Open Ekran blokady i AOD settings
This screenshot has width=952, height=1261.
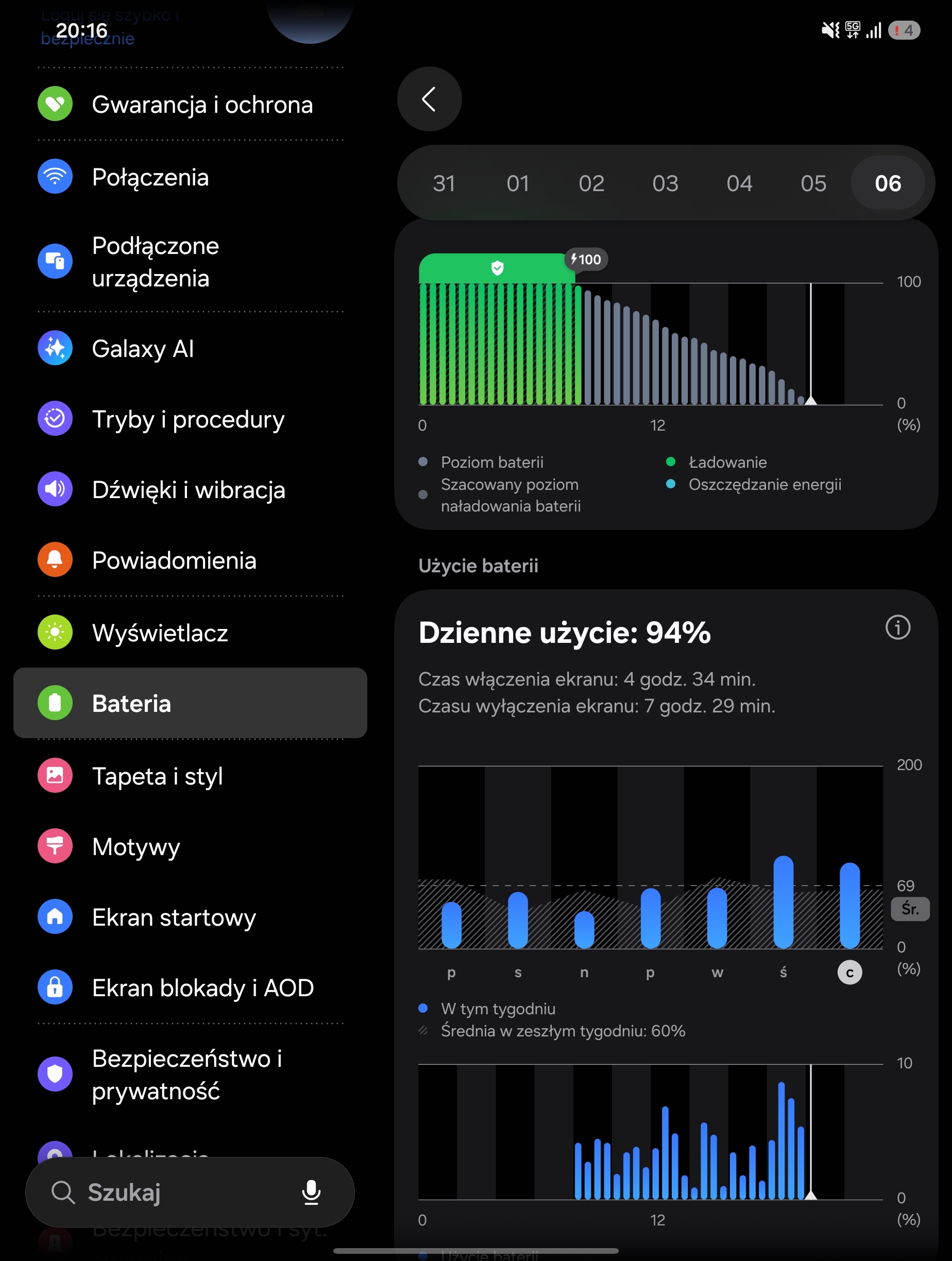click(x=191, y=988)
